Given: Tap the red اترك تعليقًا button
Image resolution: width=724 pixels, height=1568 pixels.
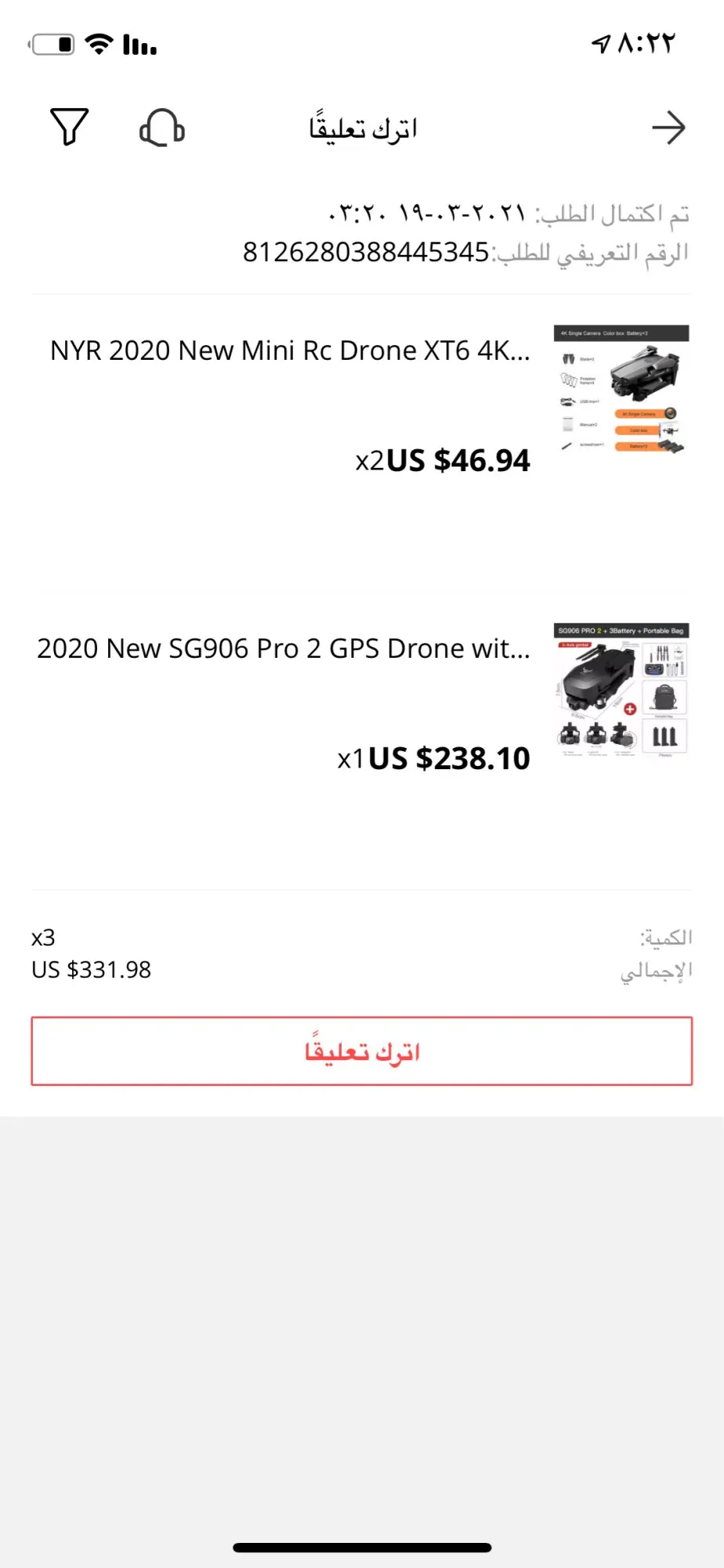Looking at the screenshot, I should click(362, 1051).
